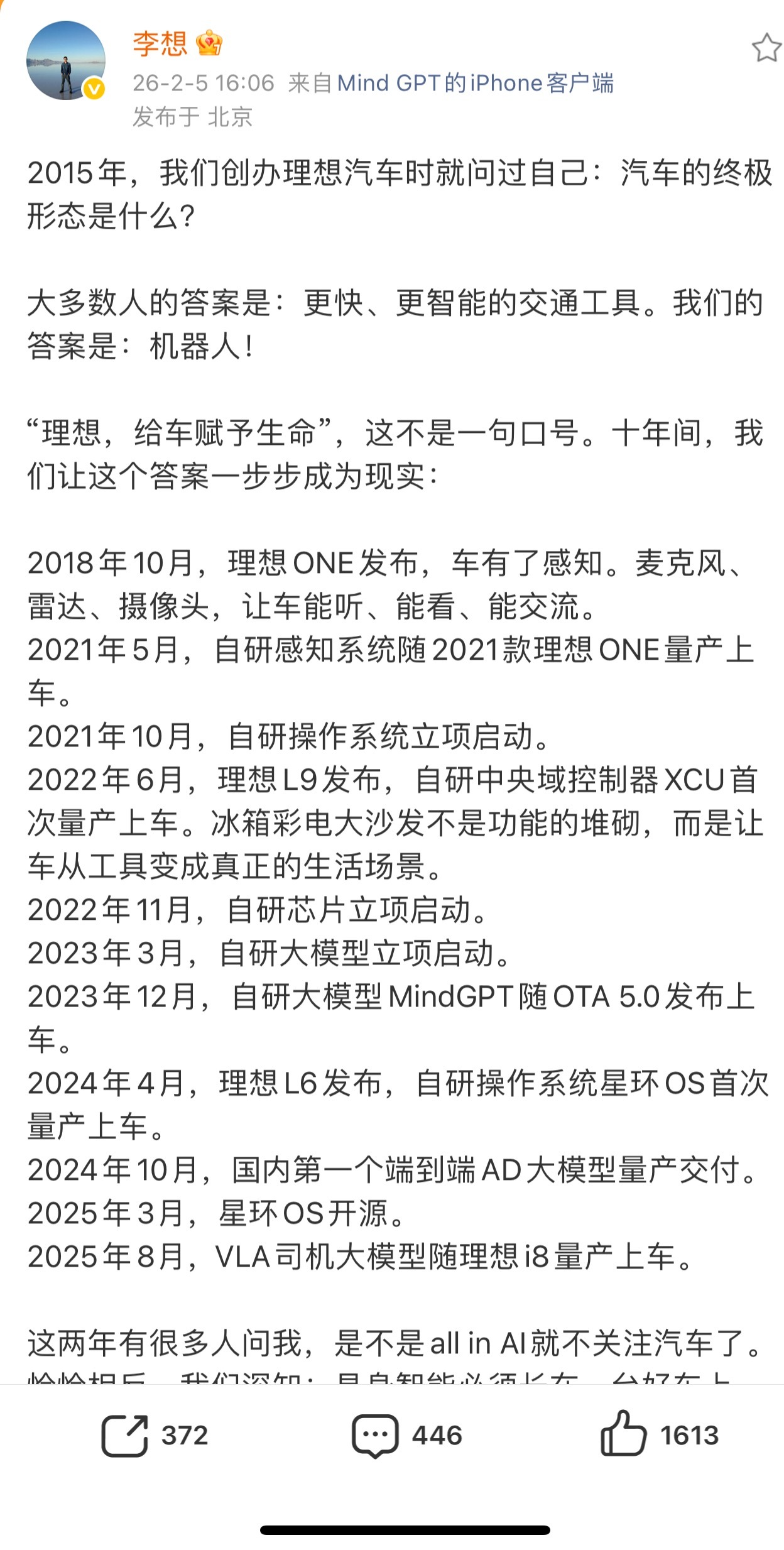Visit 李想's profile by clicking his name
The image size is (784, 1550).
160,43
